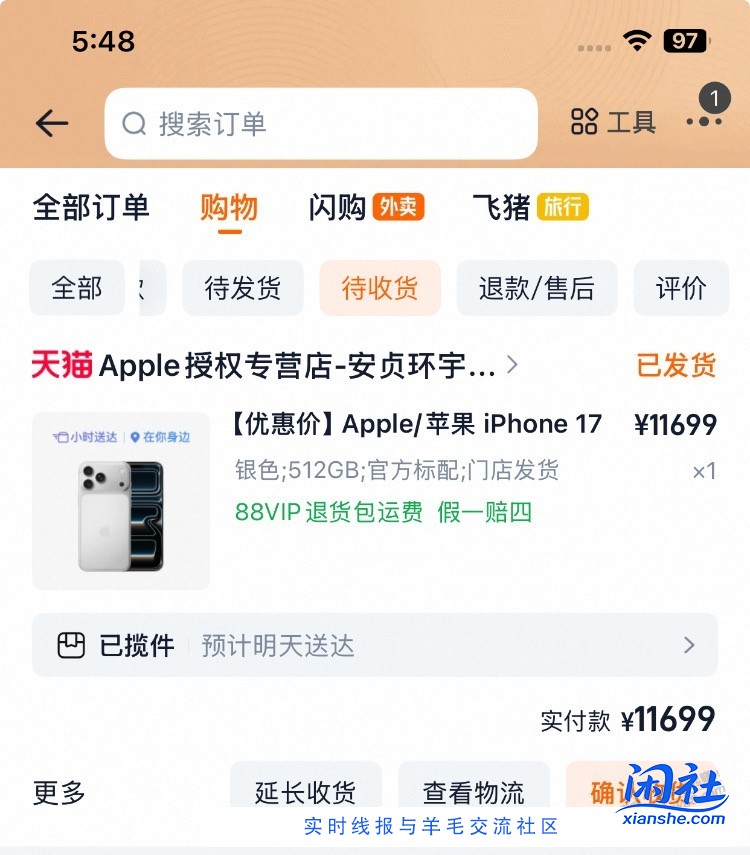Expand the store name 安贞环宇 details
The width and height of the screenshot is (750, 855).
click(x=512, y=365)
